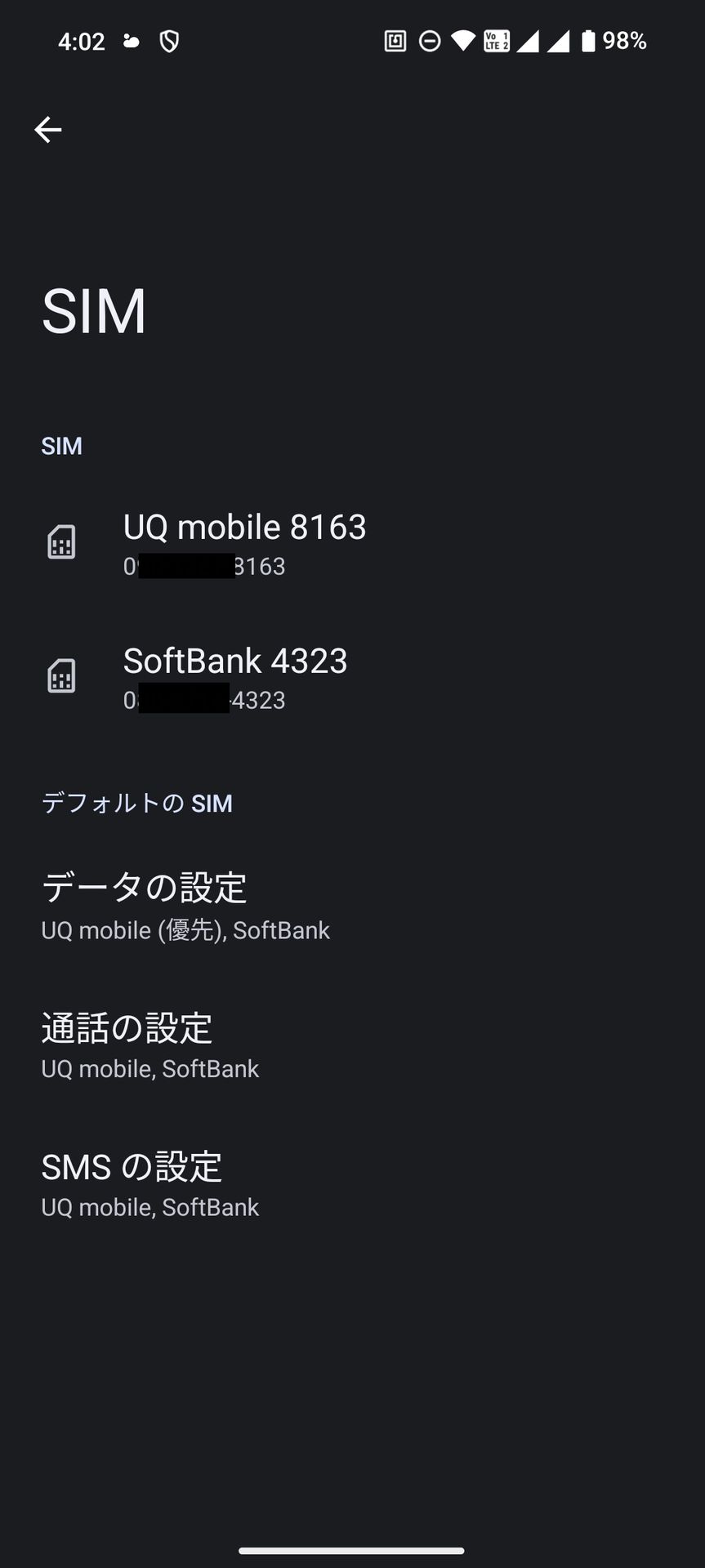Tap the signal strength bars for SIM 2
This screenshot has height=1568, width=705.
560,40
